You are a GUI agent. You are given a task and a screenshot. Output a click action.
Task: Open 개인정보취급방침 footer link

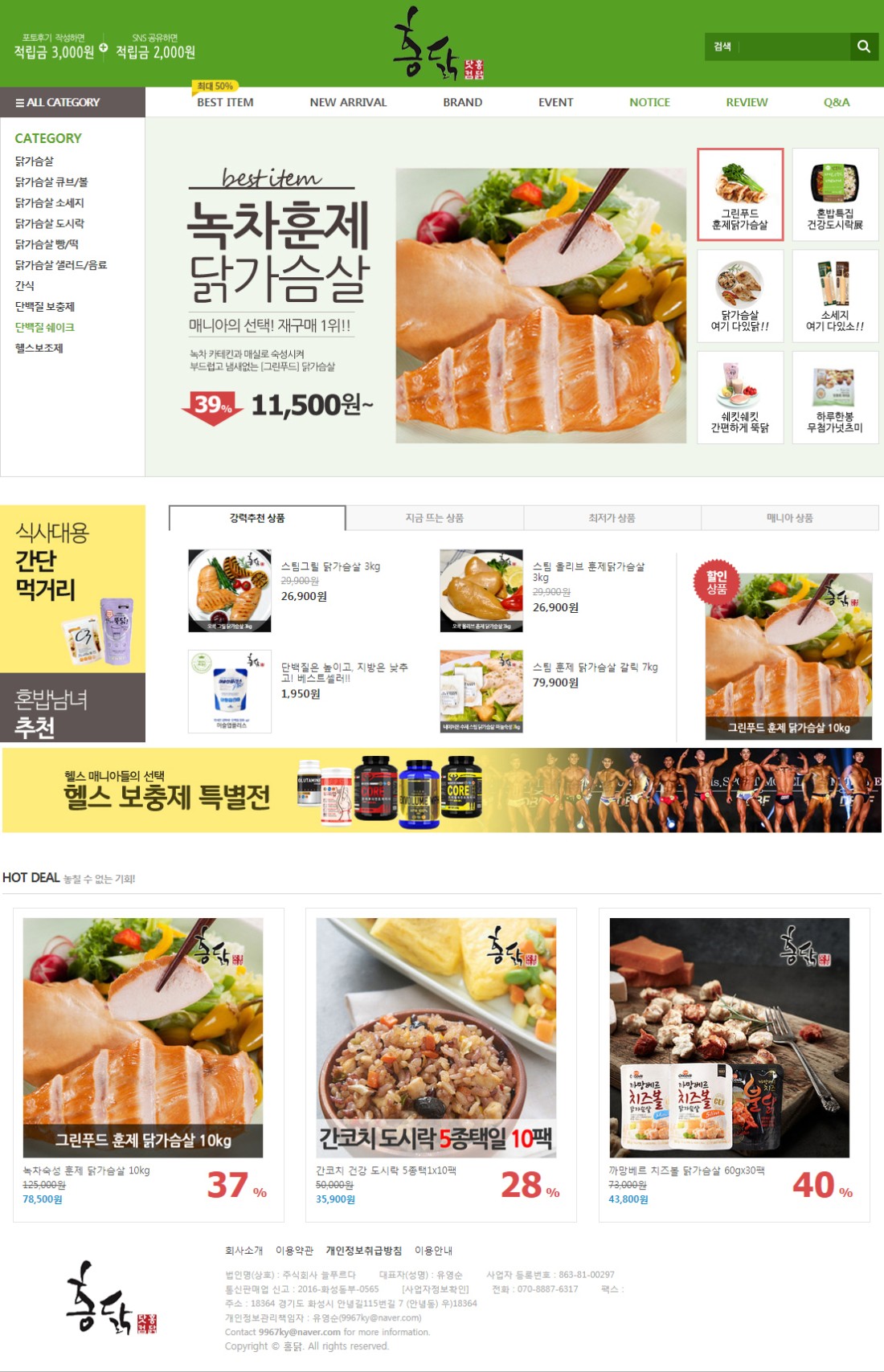[363, 1250]
